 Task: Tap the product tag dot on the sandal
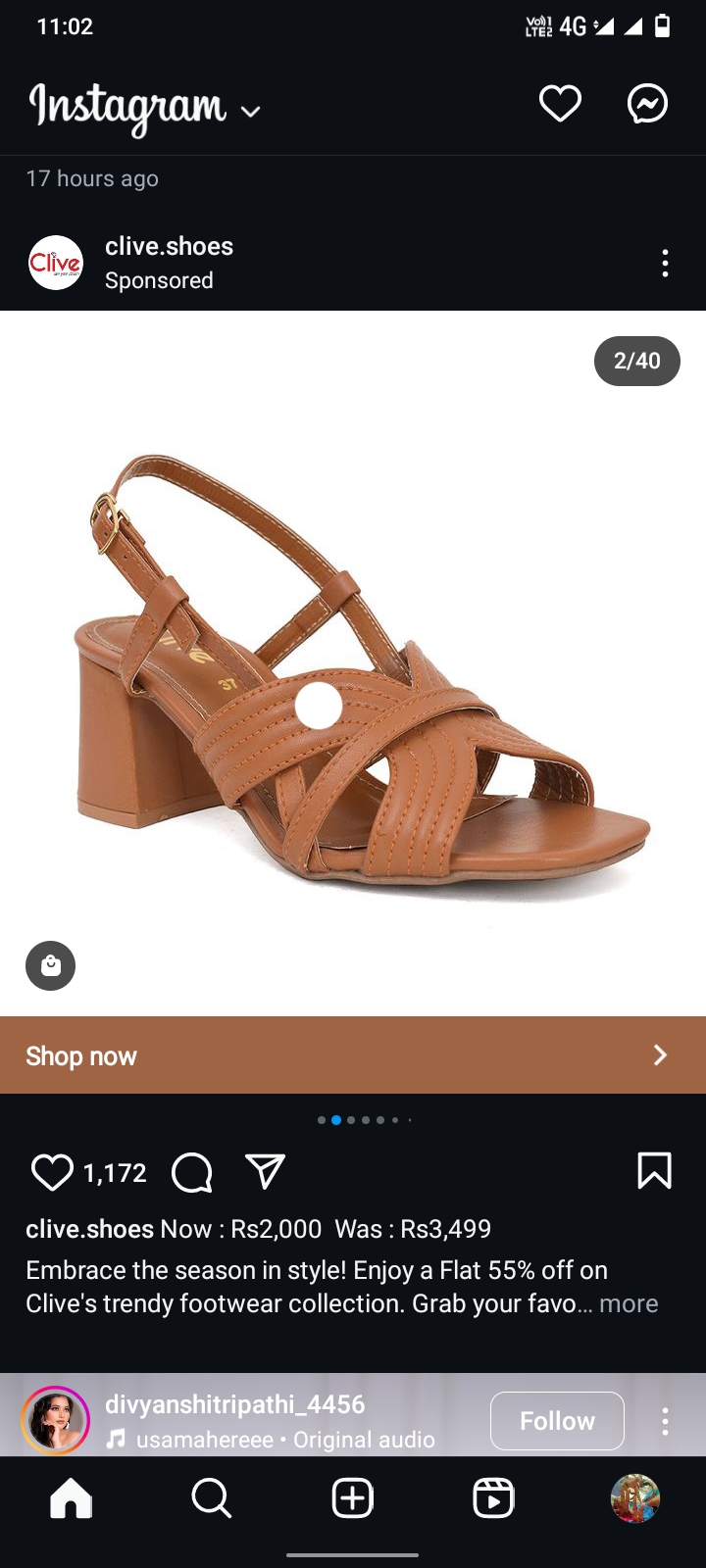tap(318, 705)
